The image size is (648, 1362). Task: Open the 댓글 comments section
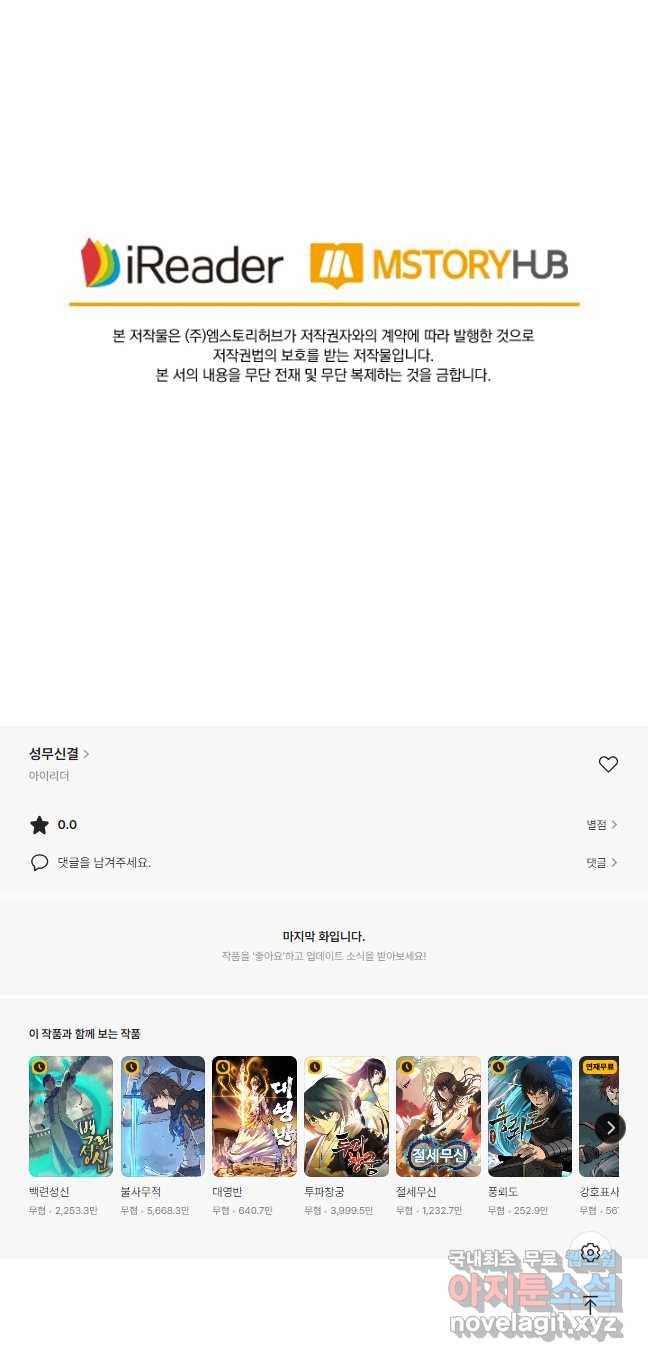tap(601, 862)
